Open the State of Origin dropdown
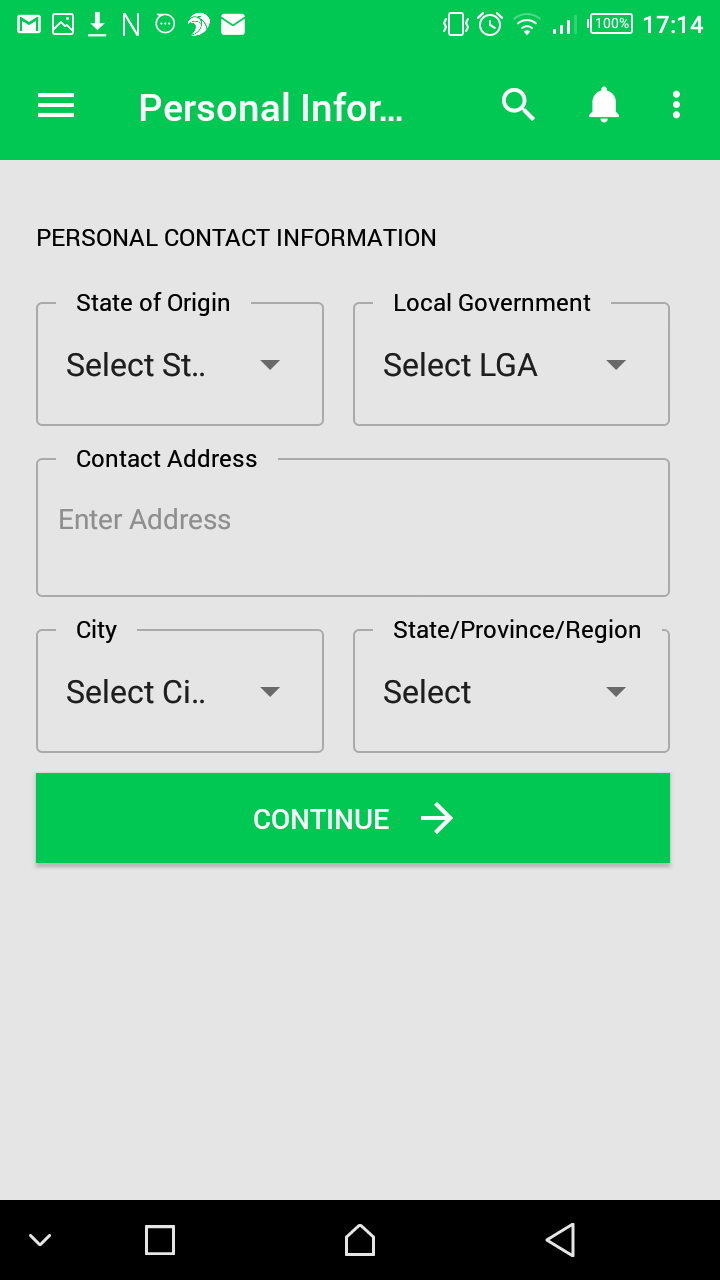Image resolution: width=720 pixels, height=1280 pixels. pos(180,364)
